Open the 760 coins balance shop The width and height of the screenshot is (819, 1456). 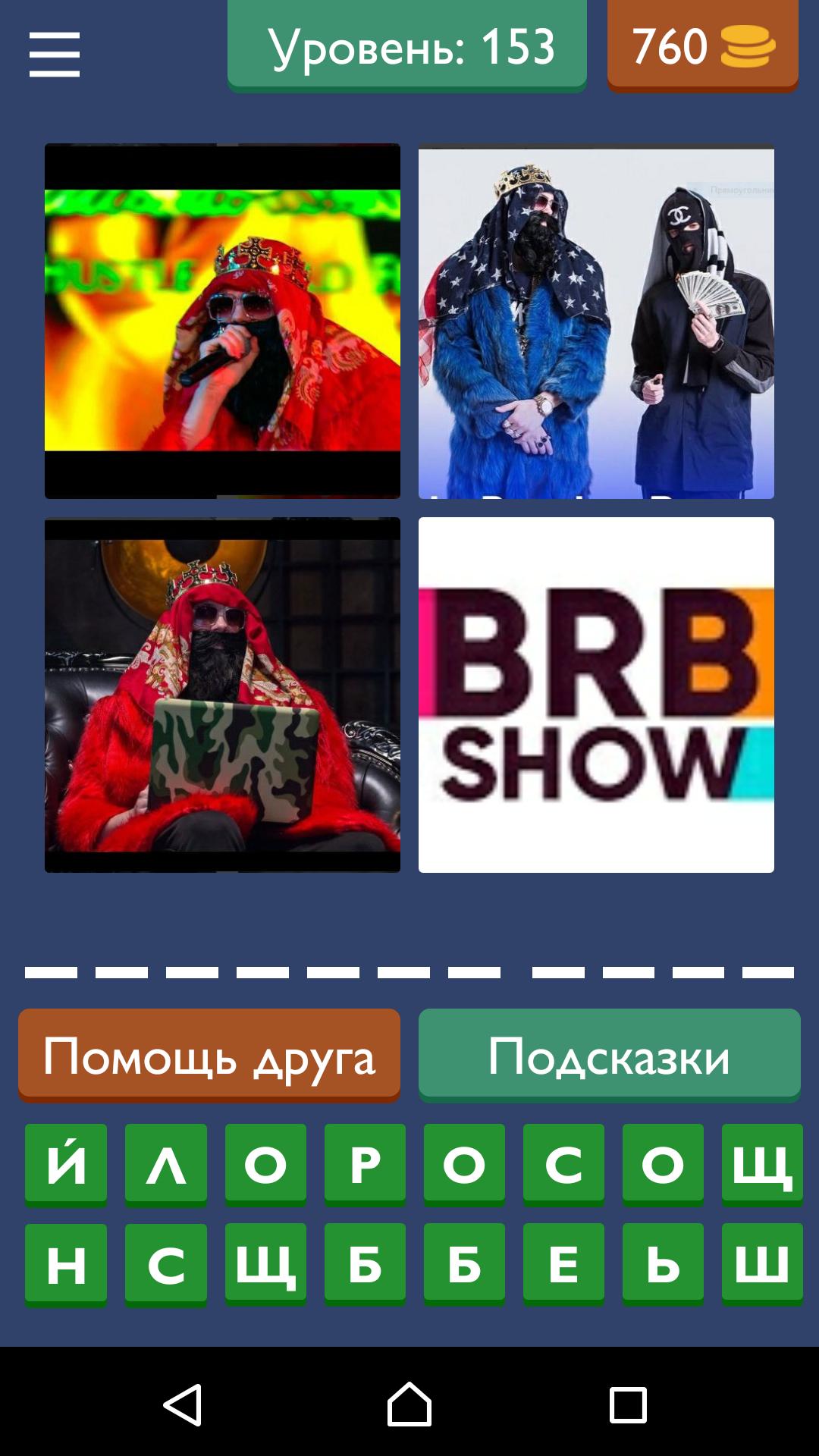click(702, 47)
